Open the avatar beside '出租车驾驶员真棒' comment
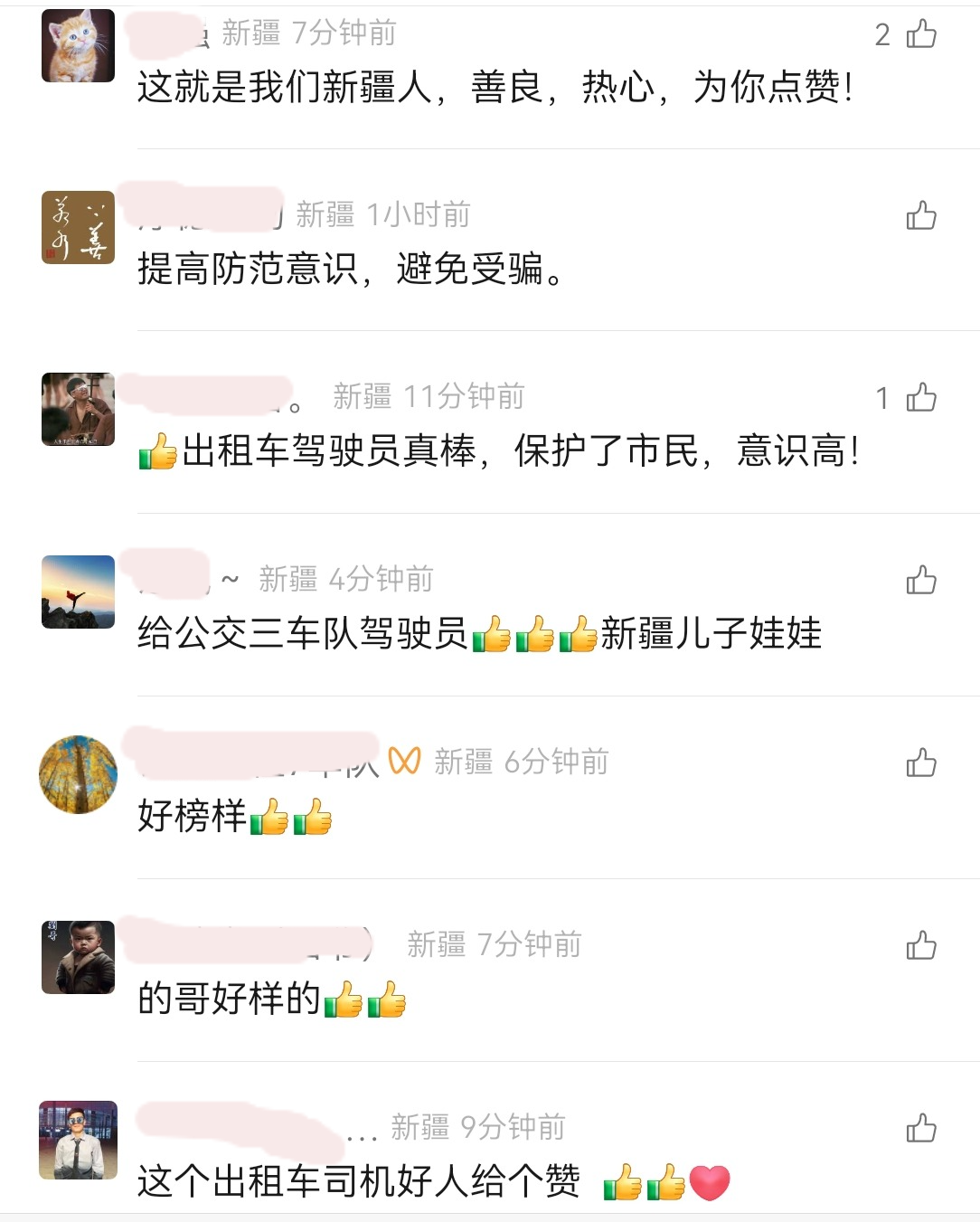Image resolution: width=980 pixels, height=1222 pixels. (79, 410)
